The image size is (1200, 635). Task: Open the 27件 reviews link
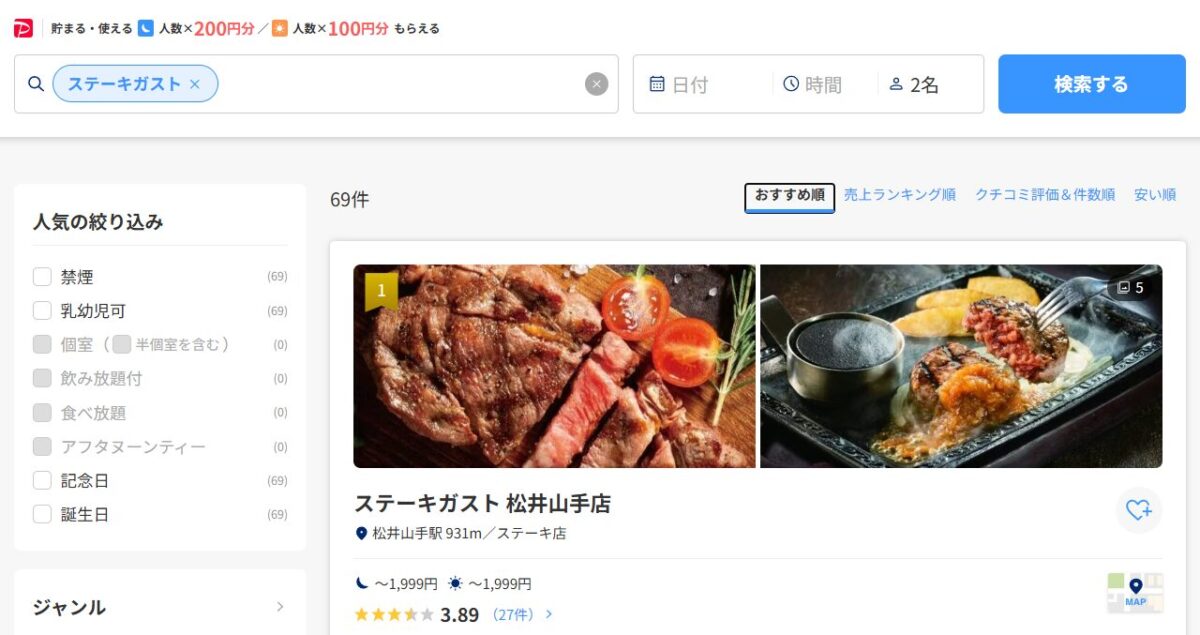coord(521,615)
